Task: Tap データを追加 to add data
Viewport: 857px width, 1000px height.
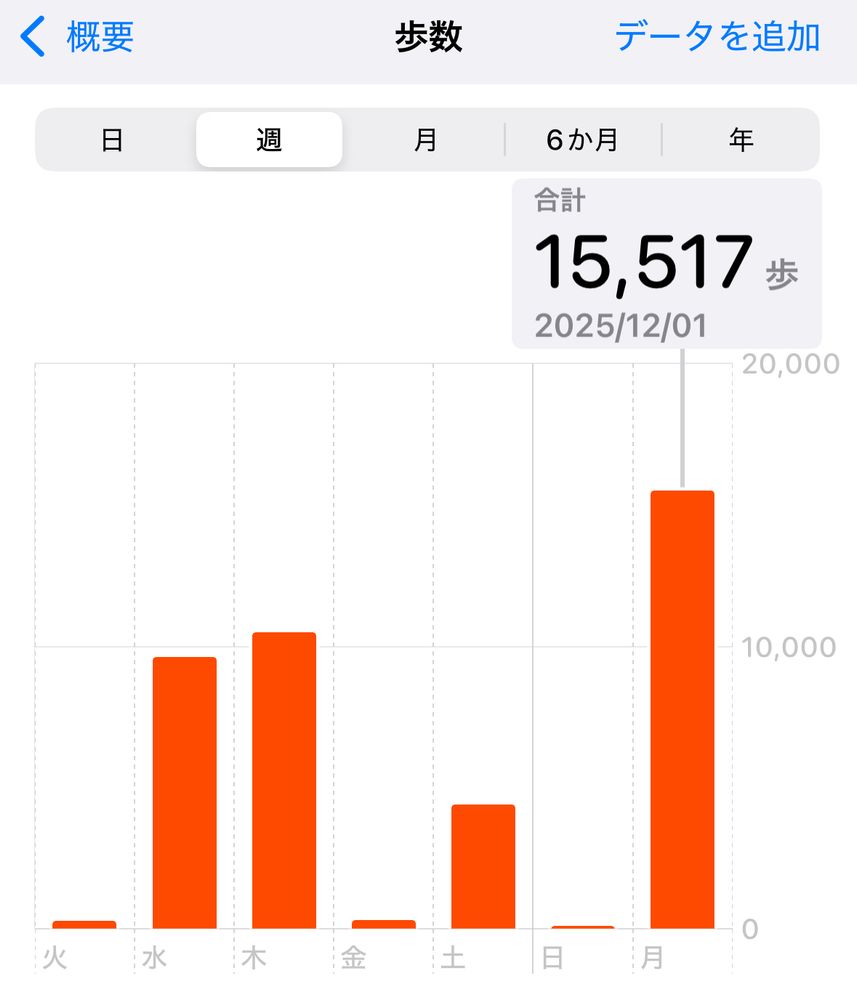Action: pyautogui.click(x=717, y=38)
